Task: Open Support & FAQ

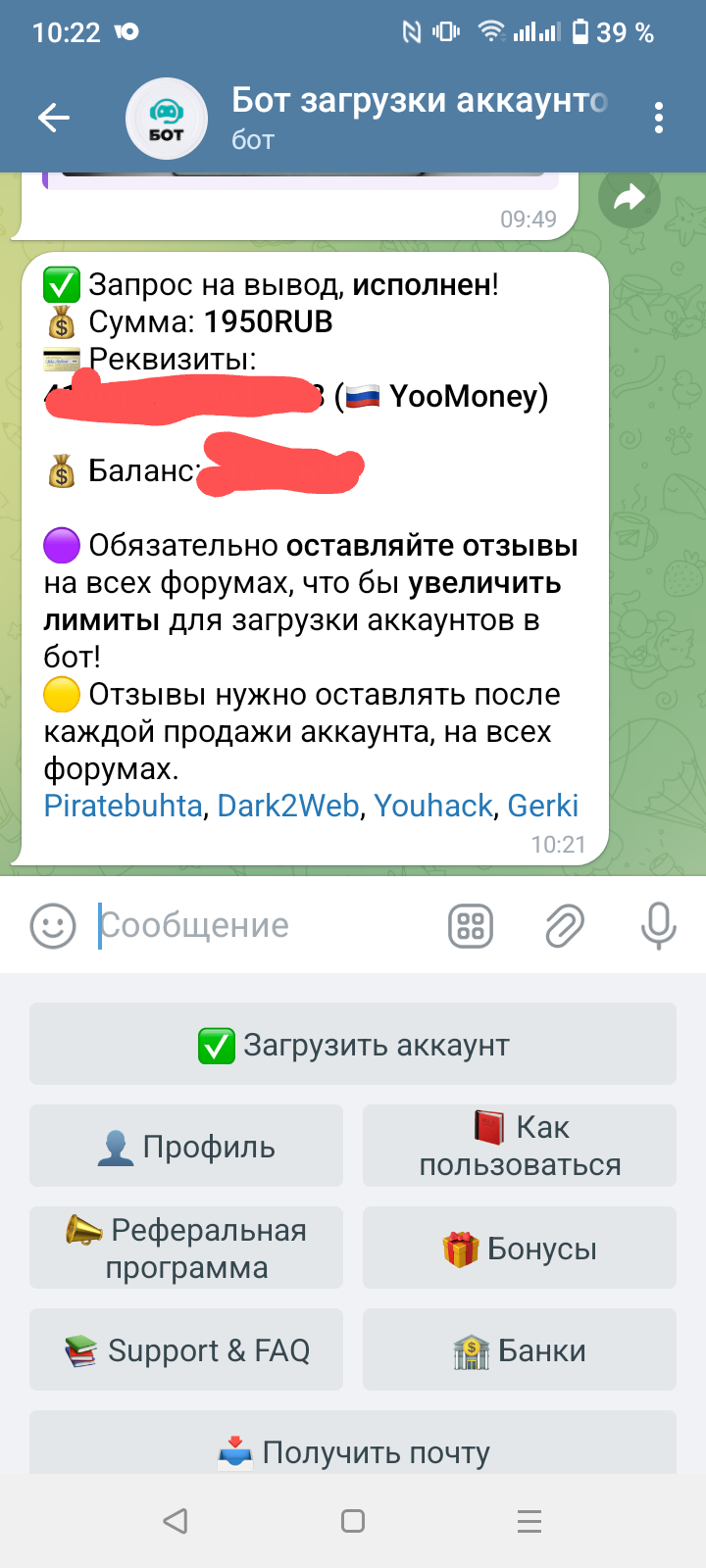Action: point(186,1350)
